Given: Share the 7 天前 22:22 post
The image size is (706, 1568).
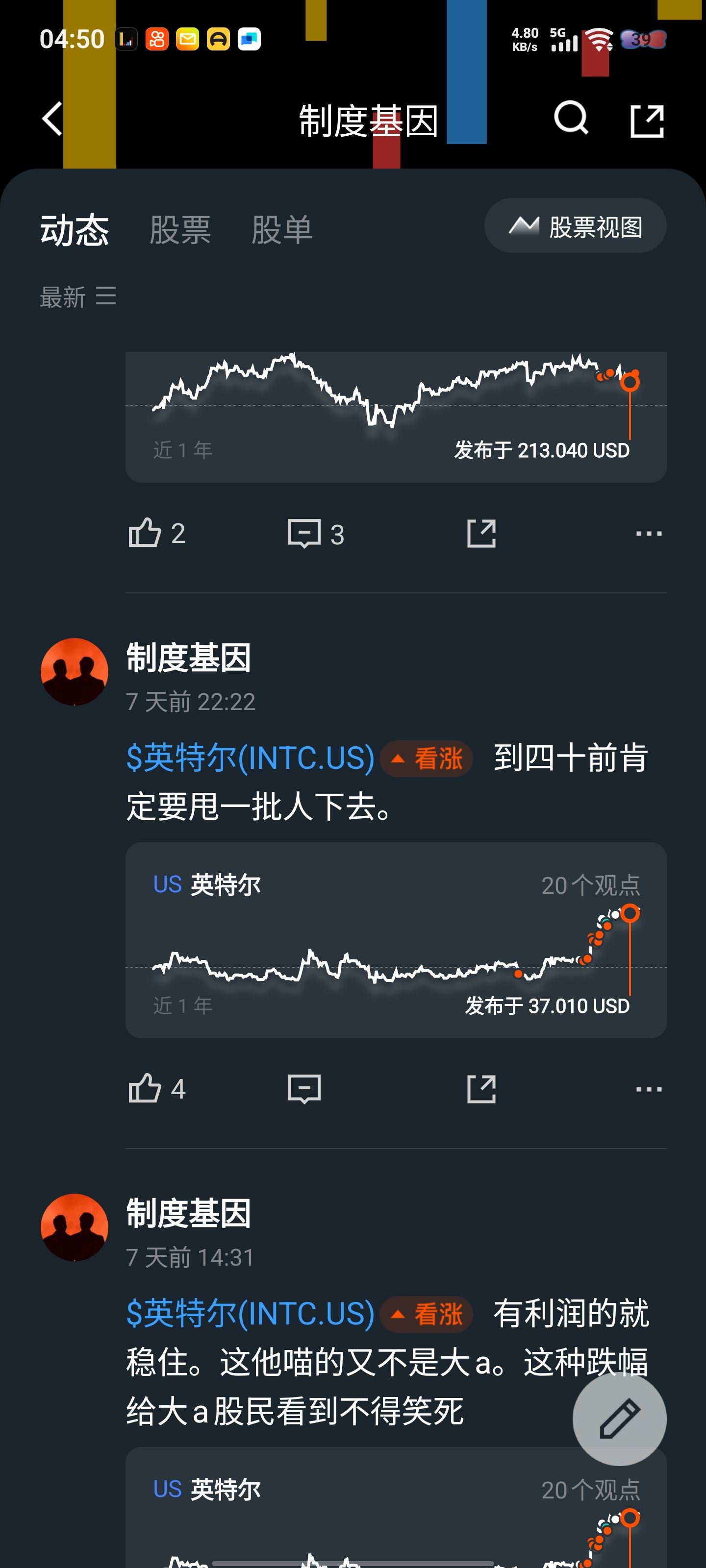Looking at the screenshot, I should tap(481, 1089).
